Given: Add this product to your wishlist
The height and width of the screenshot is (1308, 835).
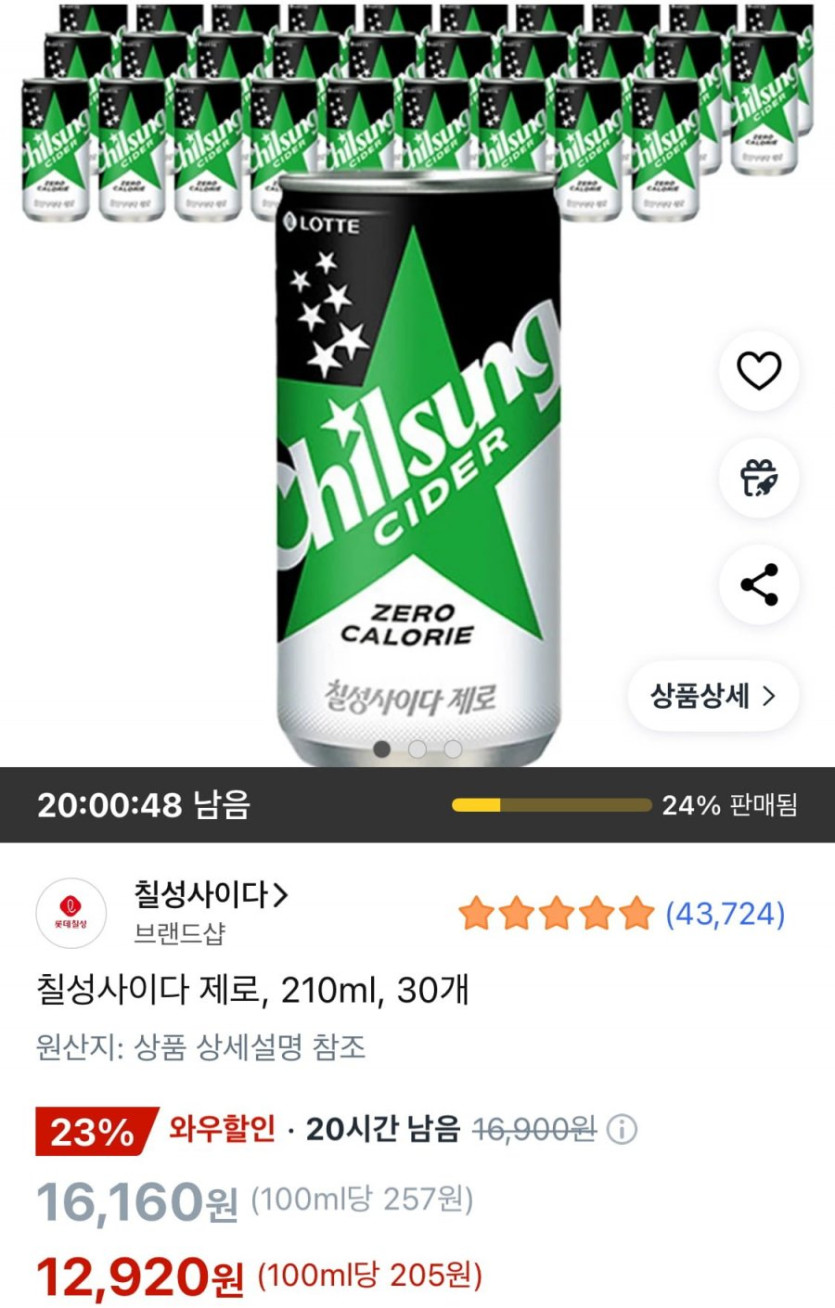Looking at the screenshot, I should pyautogui.click(x=758, y=372).
